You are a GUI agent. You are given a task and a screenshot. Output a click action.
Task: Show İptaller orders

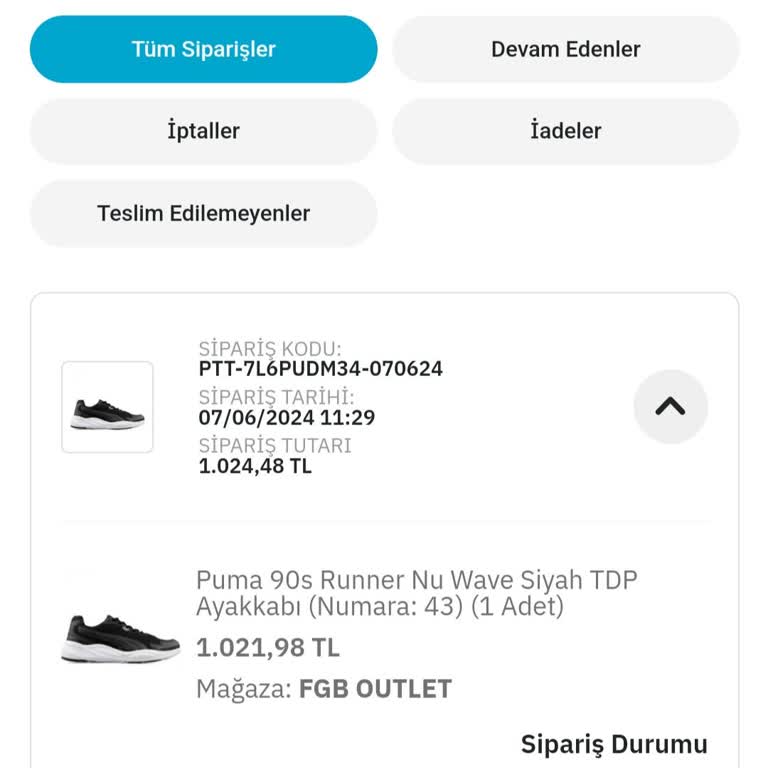point(204,131)
